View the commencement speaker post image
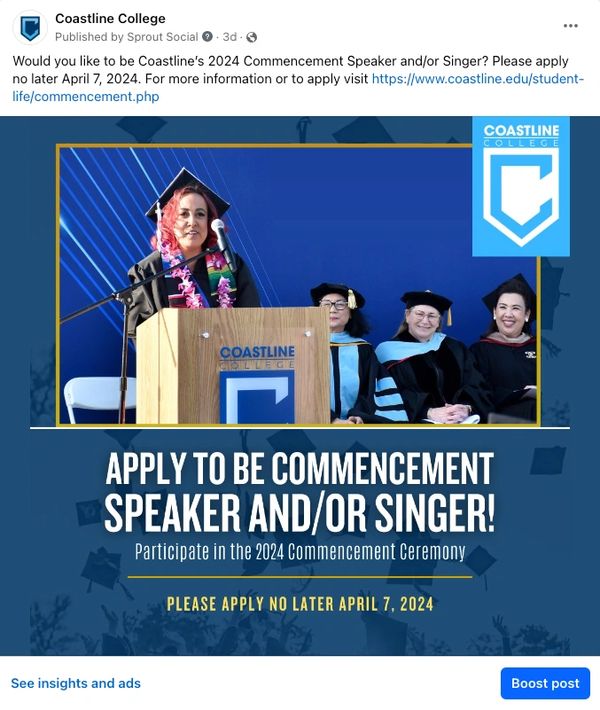 pos(300,385)
